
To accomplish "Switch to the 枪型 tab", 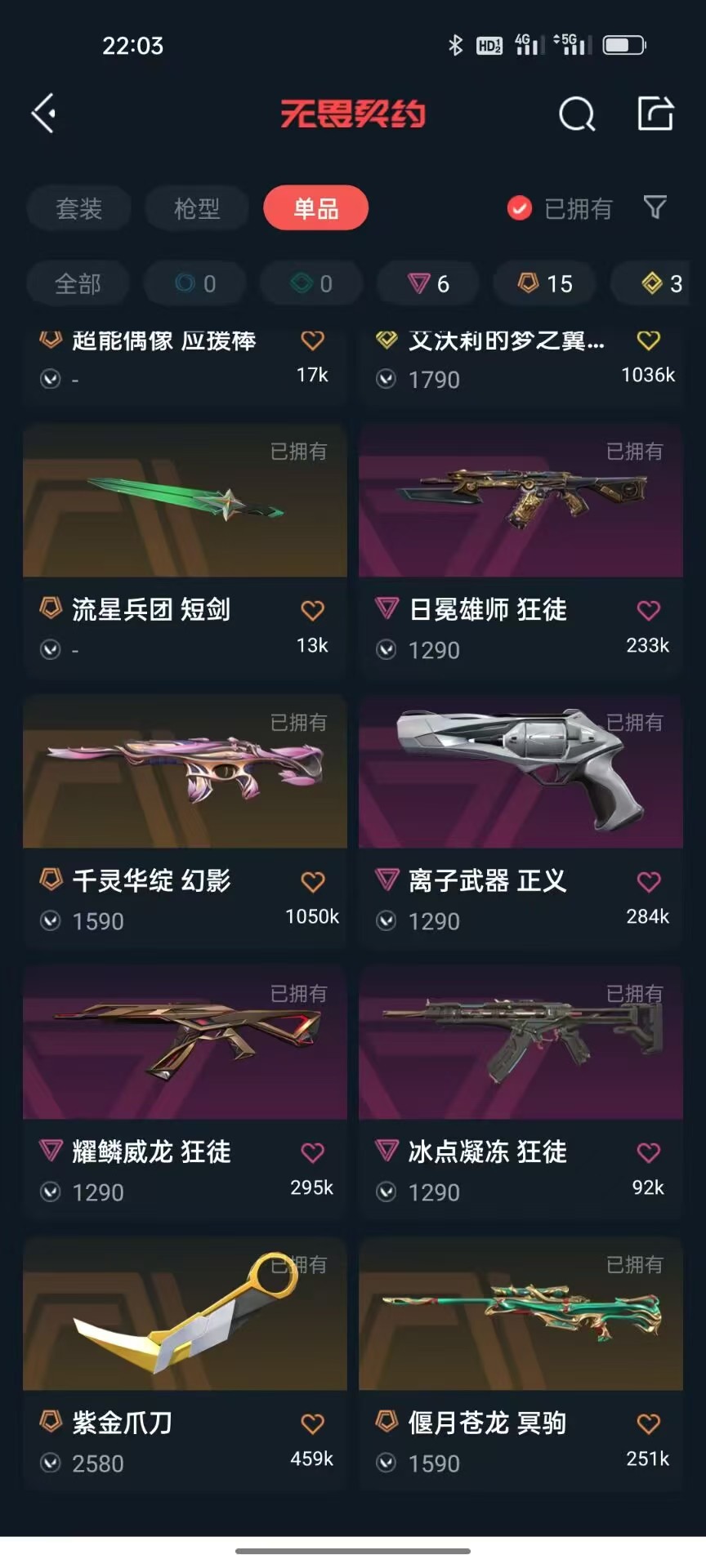I will 197,208.
